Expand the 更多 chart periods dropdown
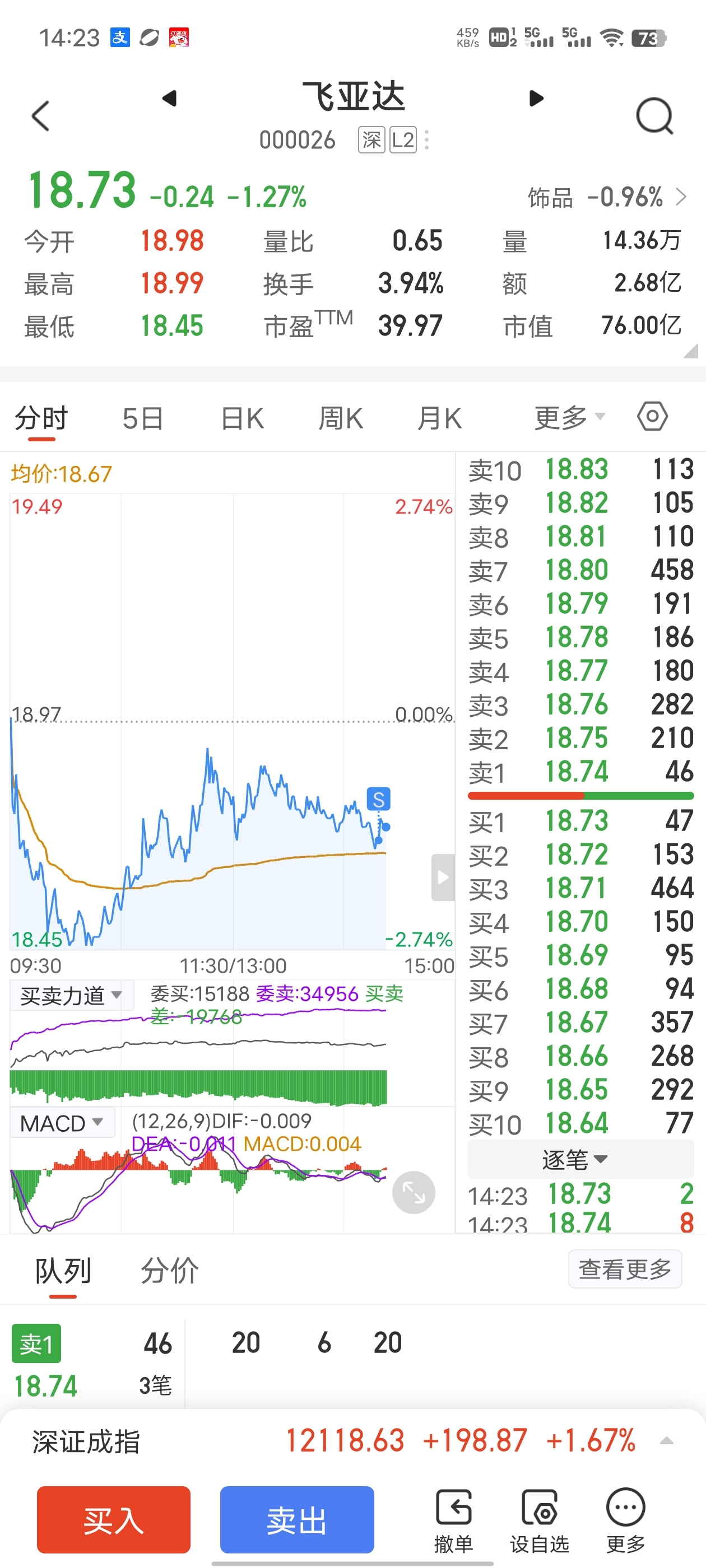The height and width of the screenshot is (1568, 706). pos(569,418)
